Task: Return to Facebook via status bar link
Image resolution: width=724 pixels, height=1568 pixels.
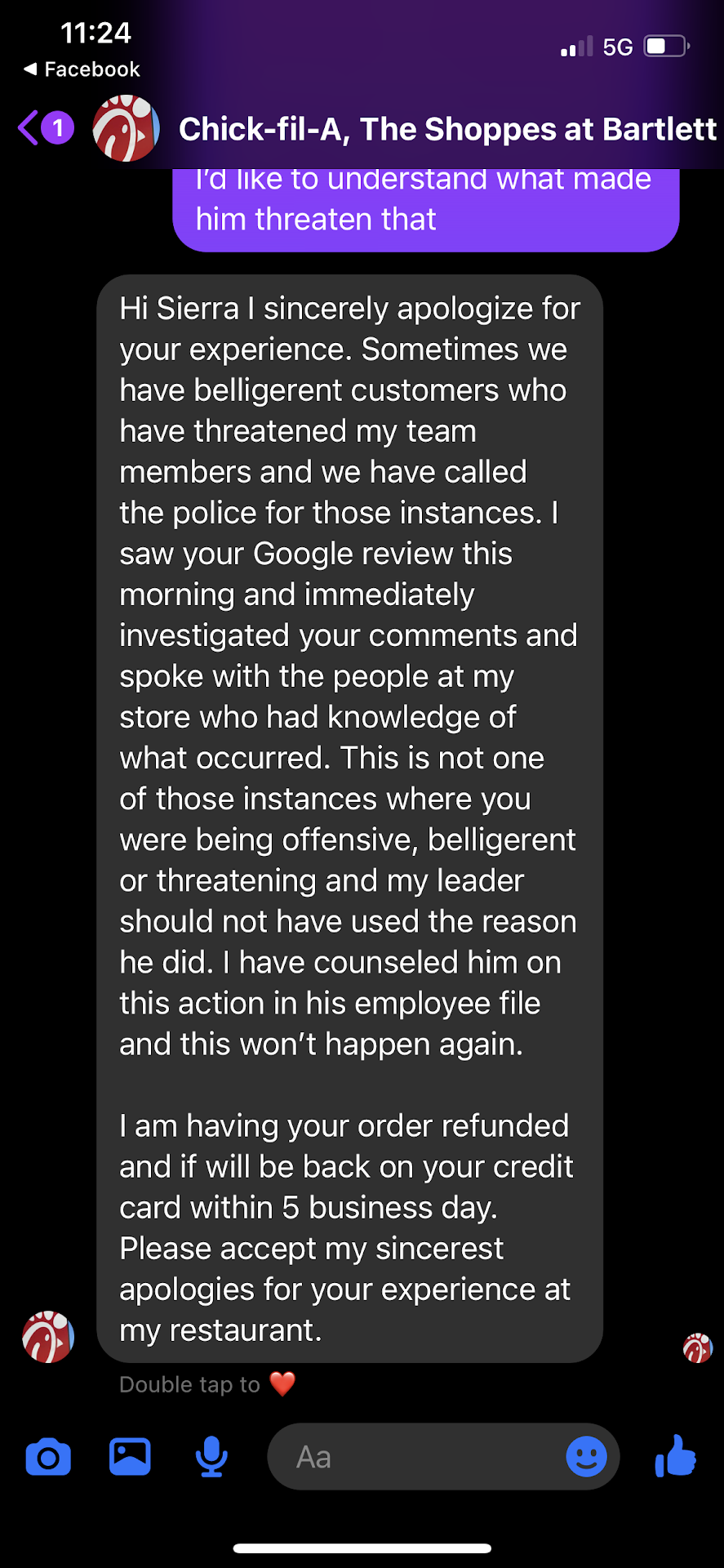Action: [82, 69]
